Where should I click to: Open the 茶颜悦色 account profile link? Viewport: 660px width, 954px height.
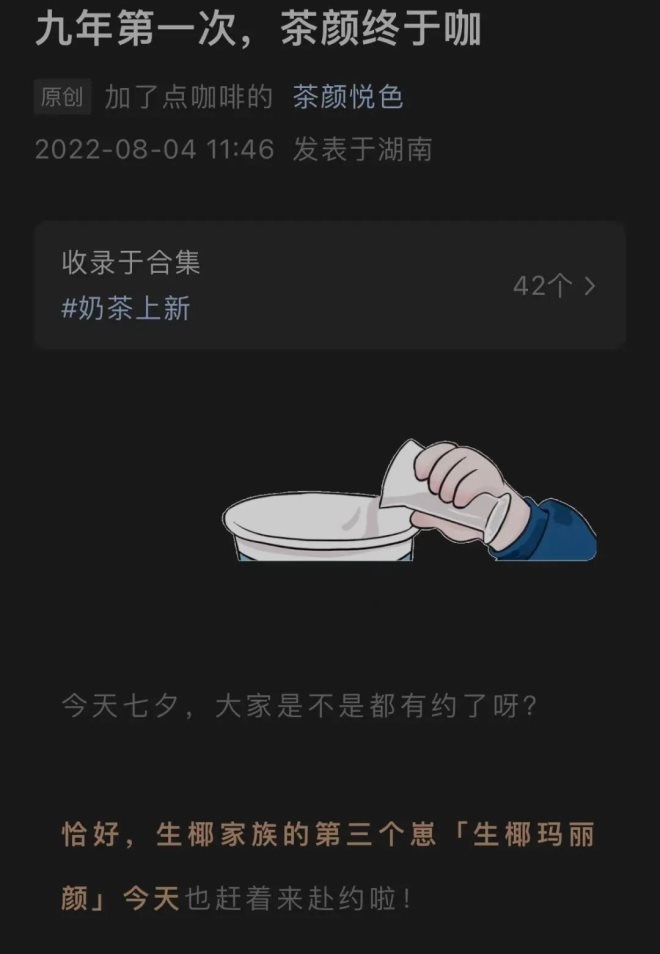[347, 97]
